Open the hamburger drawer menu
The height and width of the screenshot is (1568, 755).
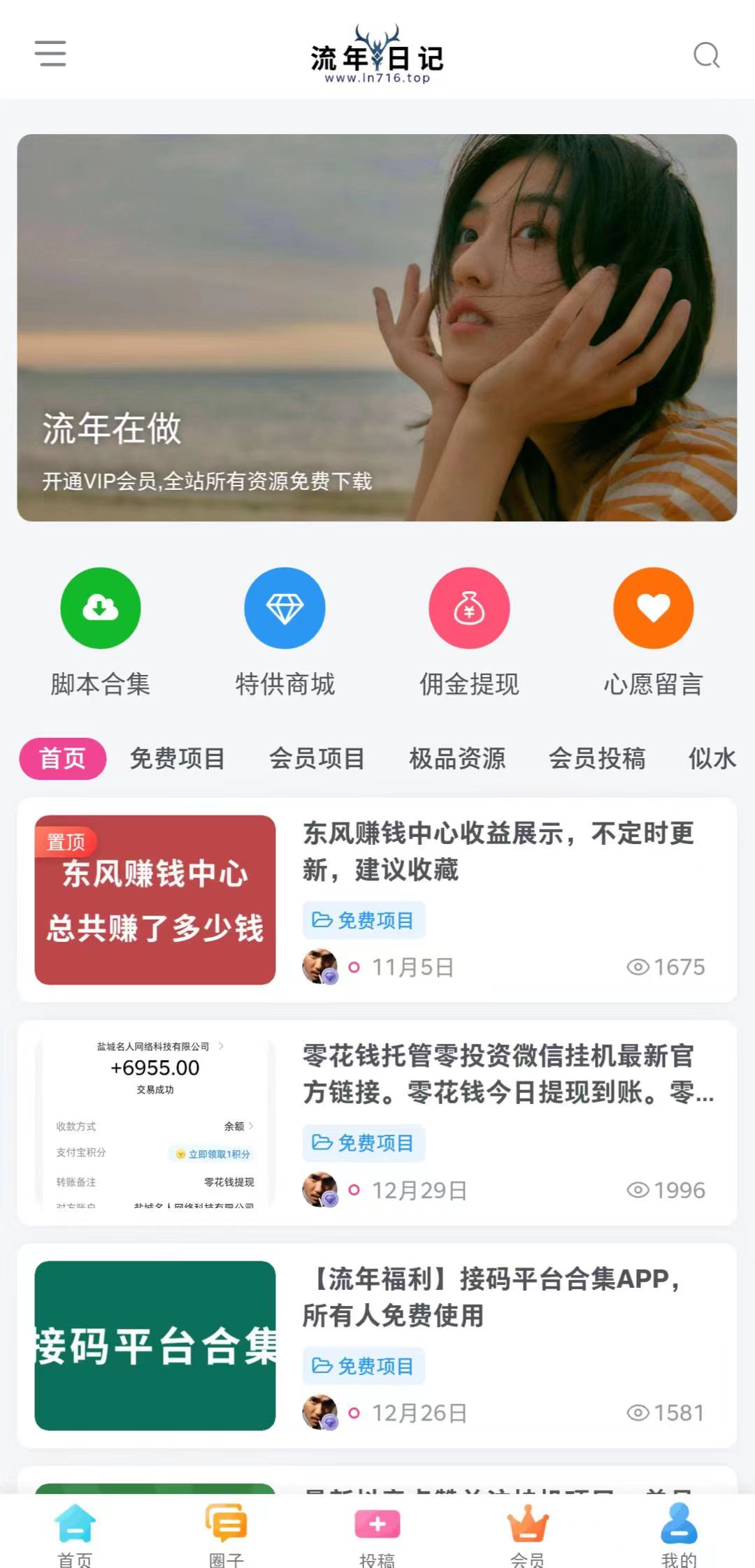coord(50,54)
